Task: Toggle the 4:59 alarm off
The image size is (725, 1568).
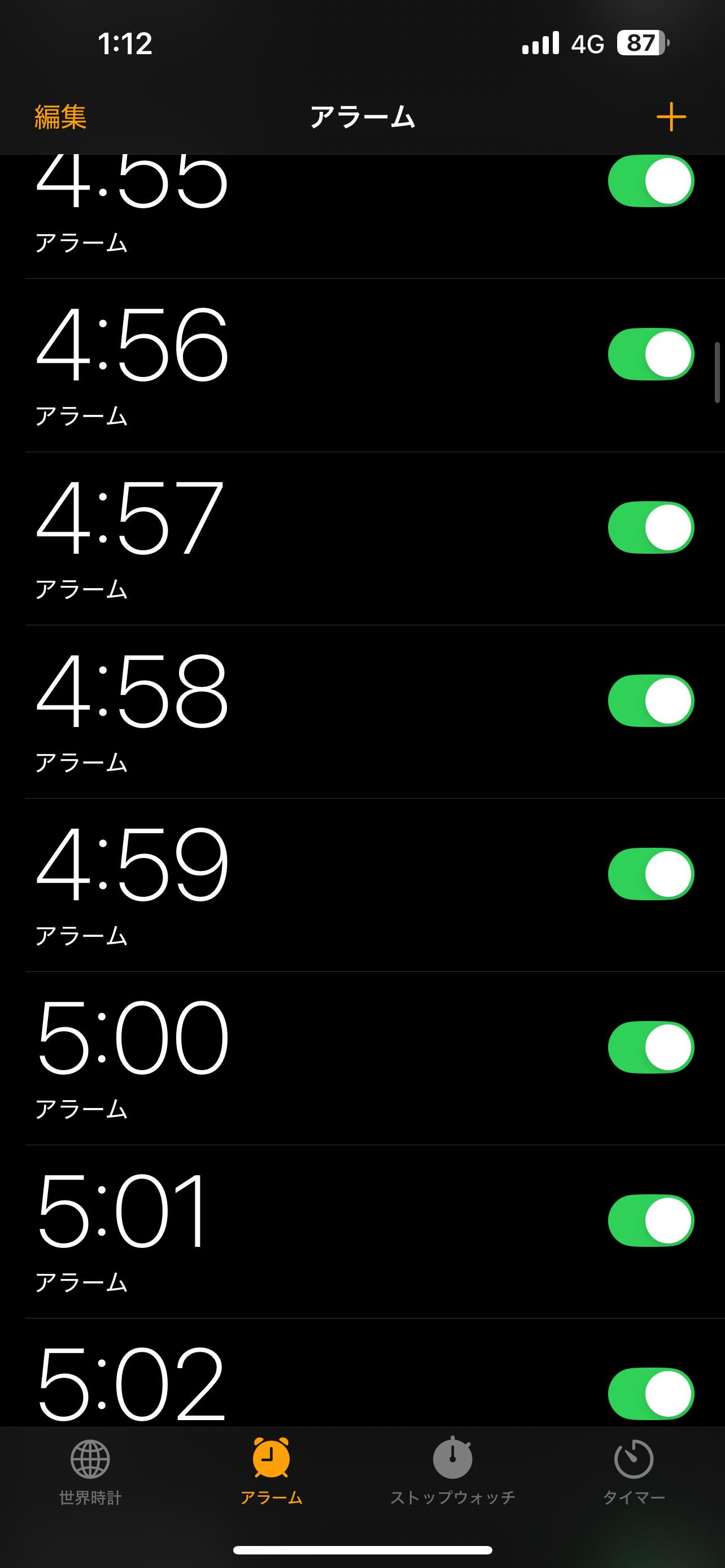Action: [x=650, y=874]
